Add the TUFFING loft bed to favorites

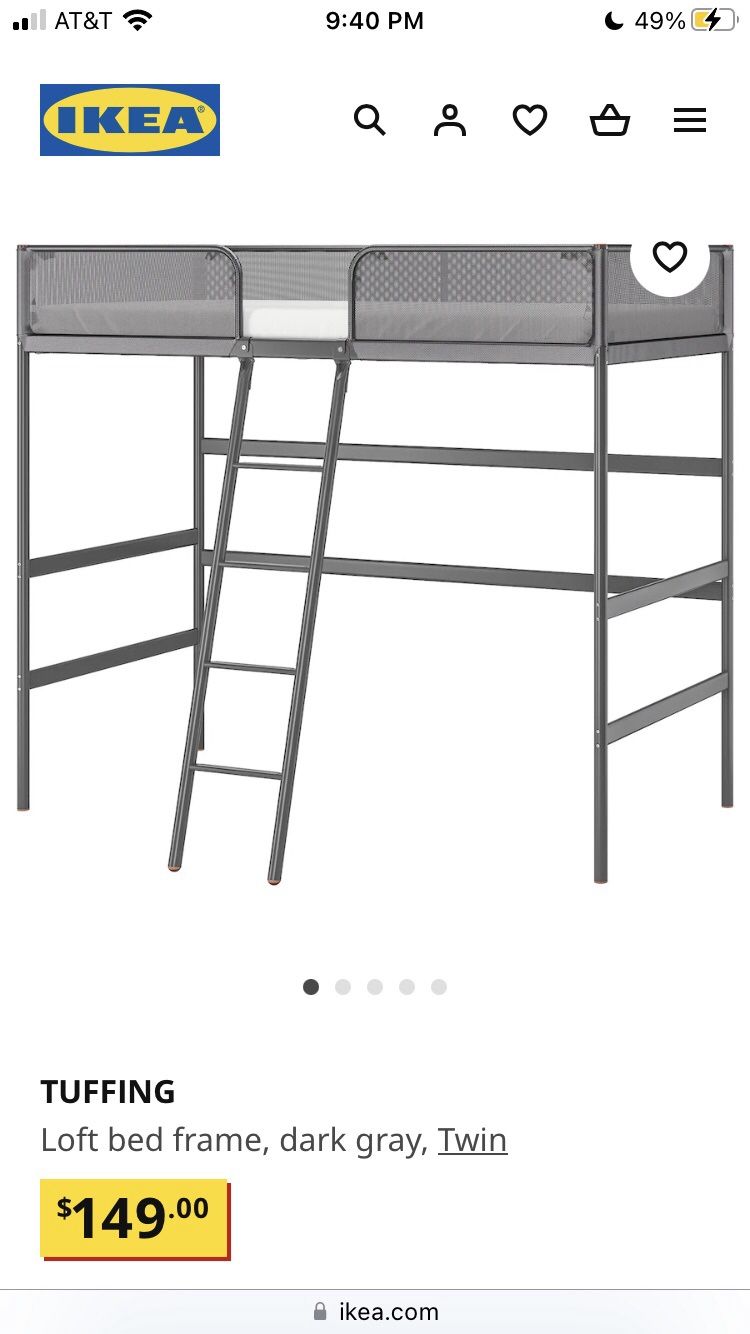[670, 257]
